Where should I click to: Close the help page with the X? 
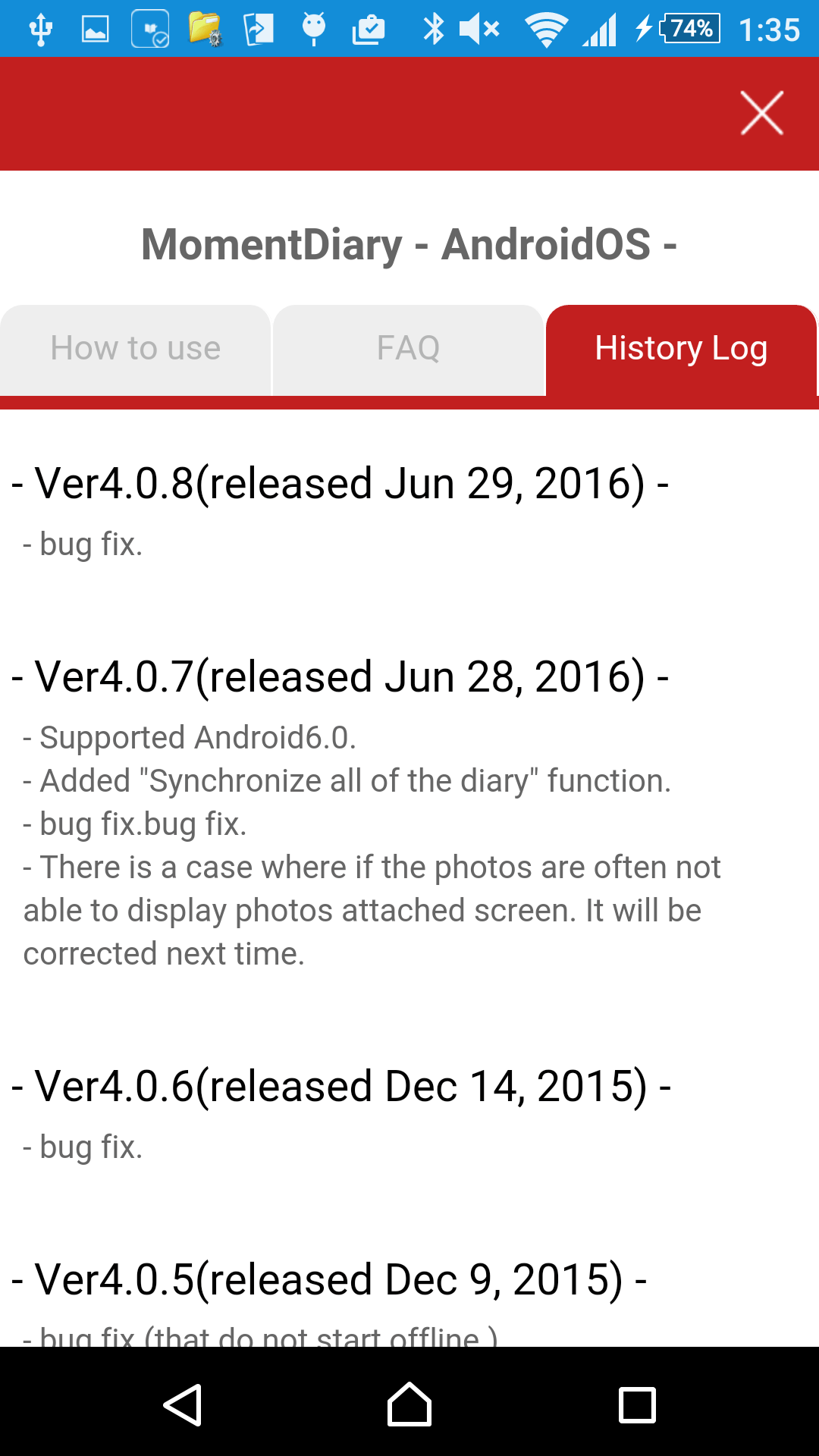pyautogui.click(x=761, y=114)
